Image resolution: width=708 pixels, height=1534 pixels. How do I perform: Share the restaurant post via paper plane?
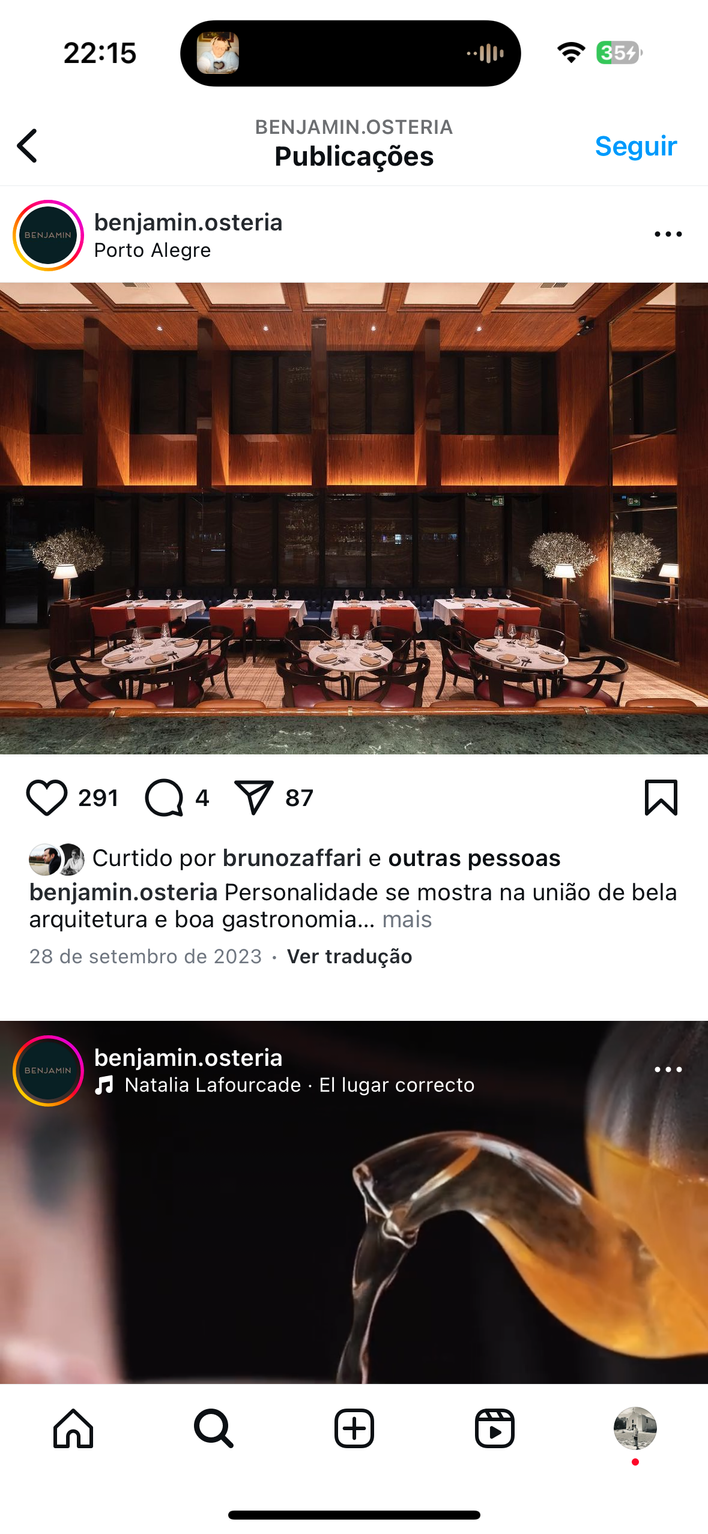253,797
